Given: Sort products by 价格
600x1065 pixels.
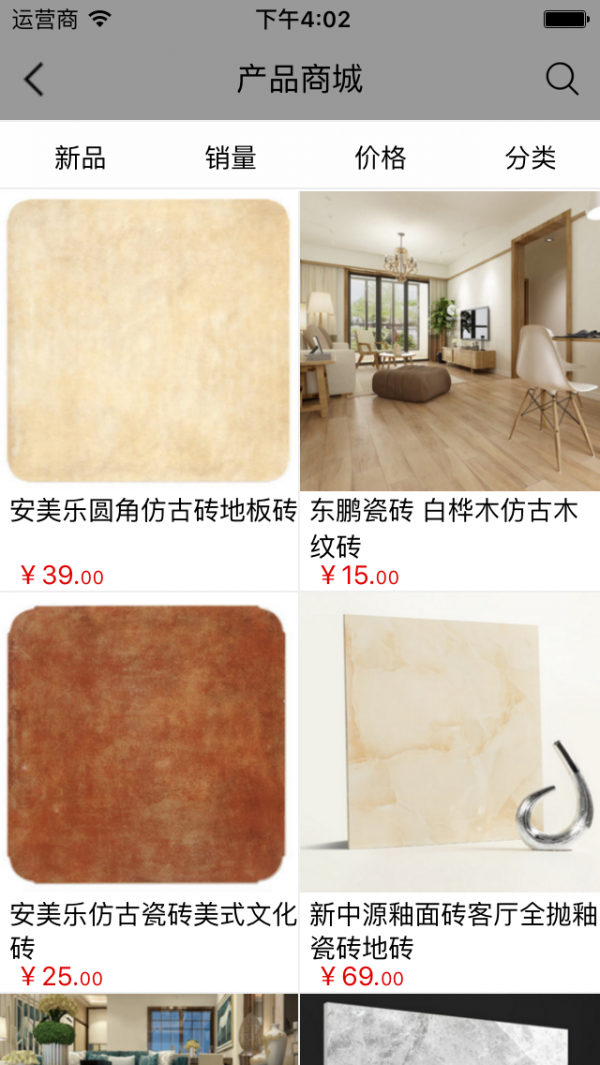Looking at the screenshot, I should coord(380,157).
